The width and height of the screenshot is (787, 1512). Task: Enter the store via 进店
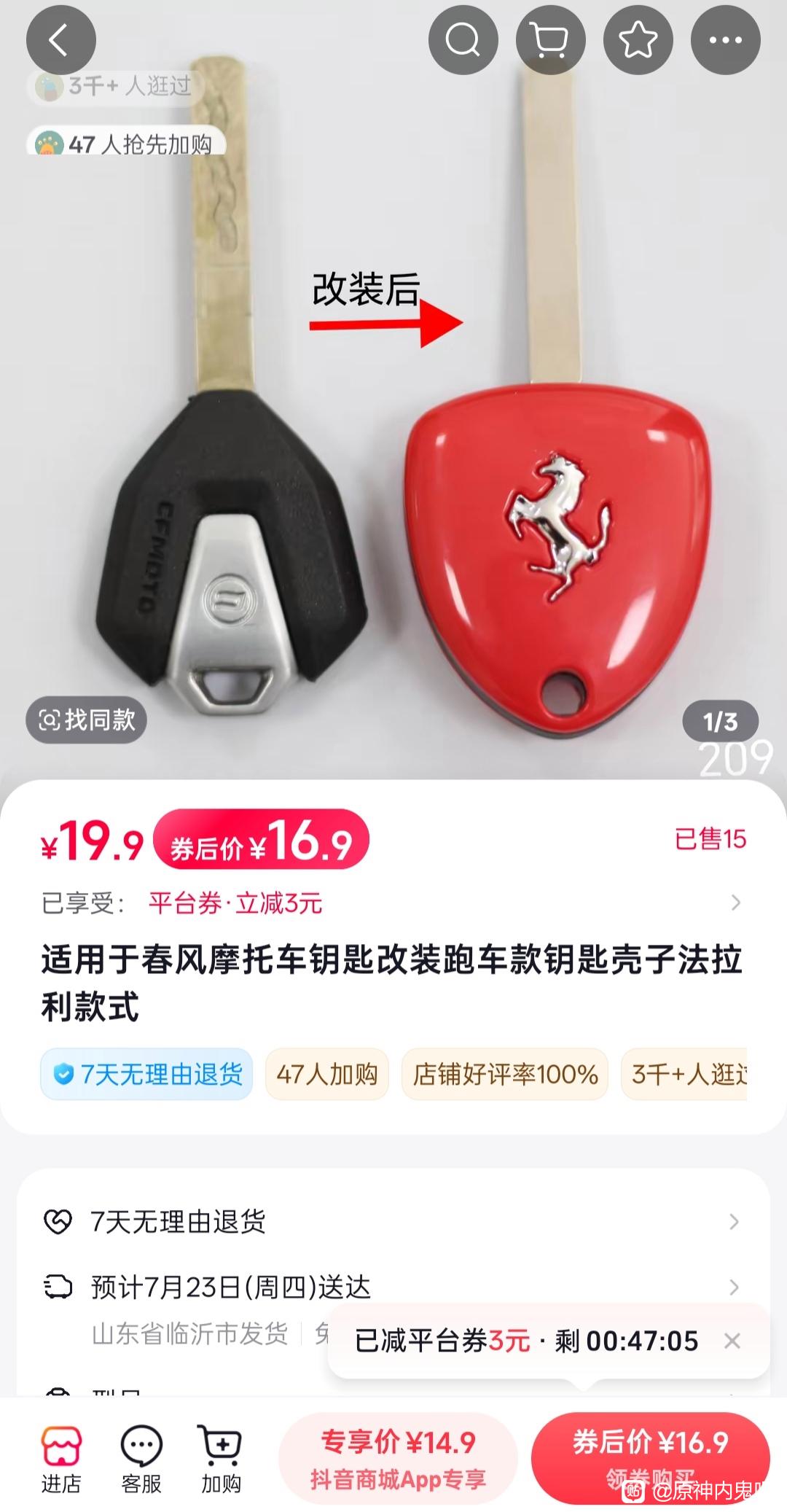(61, 1460)
